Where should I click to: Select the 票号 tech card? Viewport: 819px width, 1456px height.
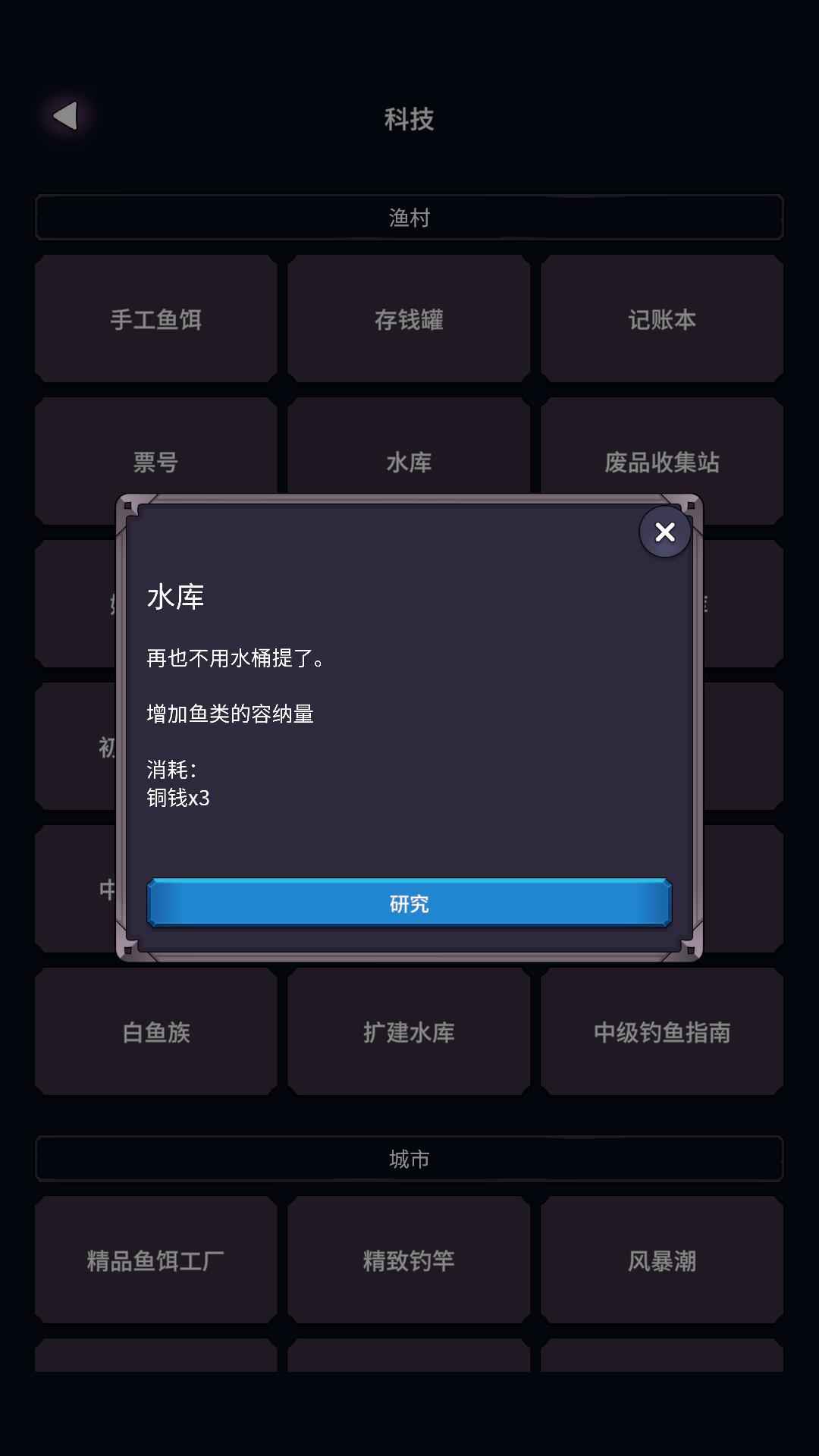coord(155,461)
